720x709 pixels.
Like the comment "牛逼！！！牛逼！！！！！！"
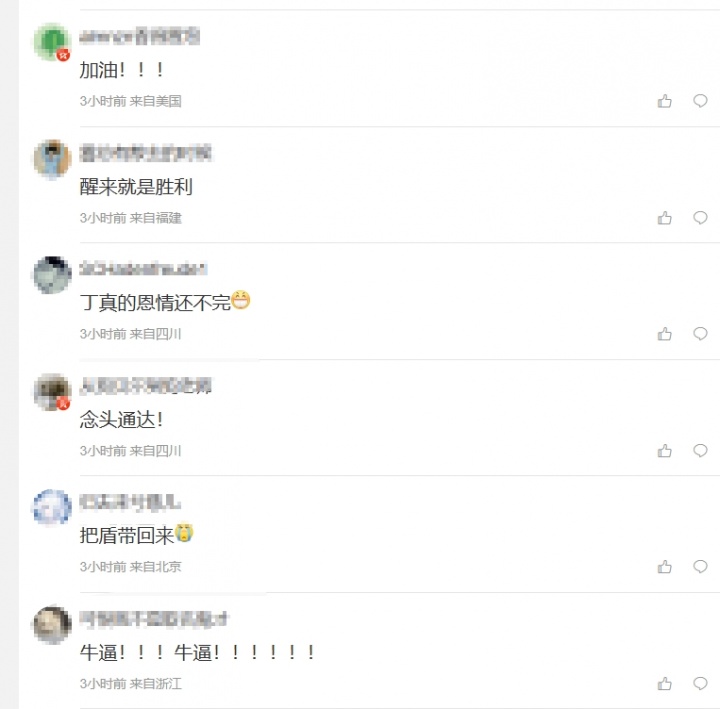[x=665, y=684]
